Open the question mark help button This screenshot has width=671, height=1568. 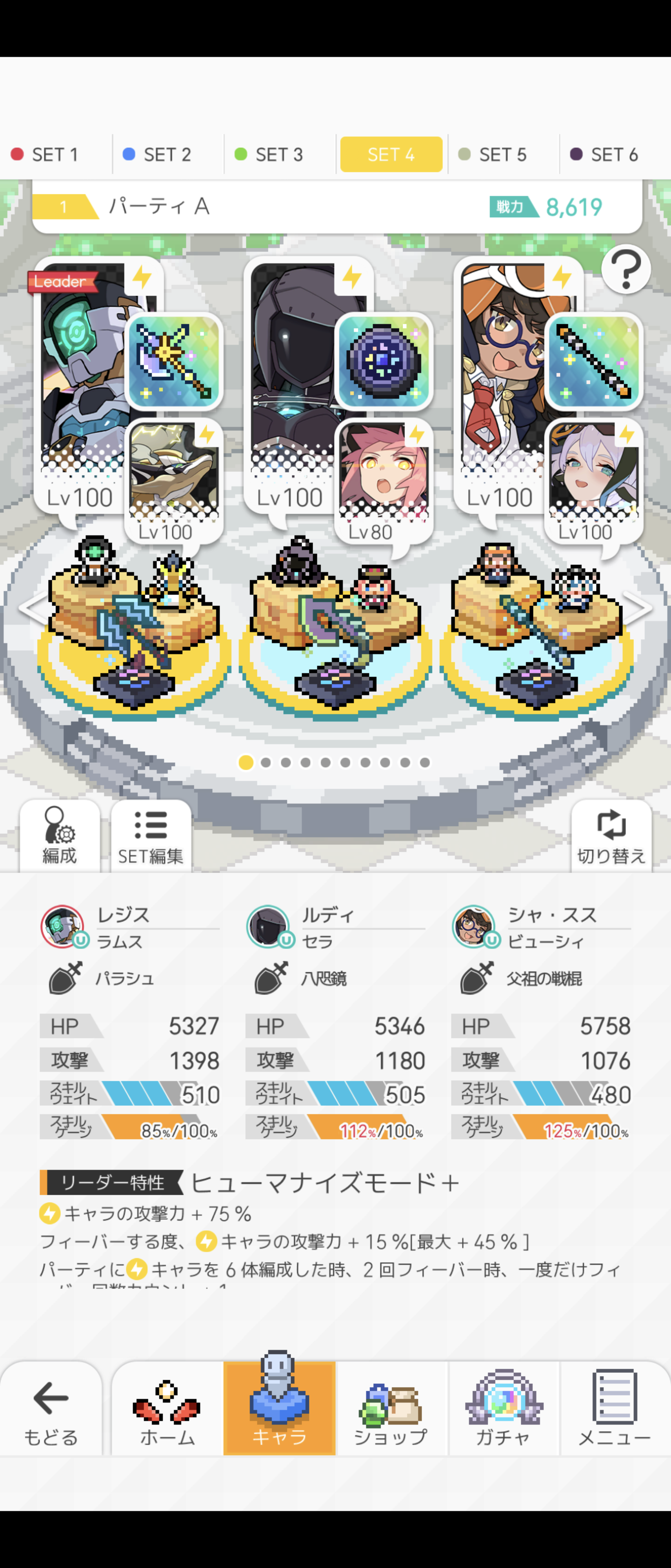tap(625, 269)
